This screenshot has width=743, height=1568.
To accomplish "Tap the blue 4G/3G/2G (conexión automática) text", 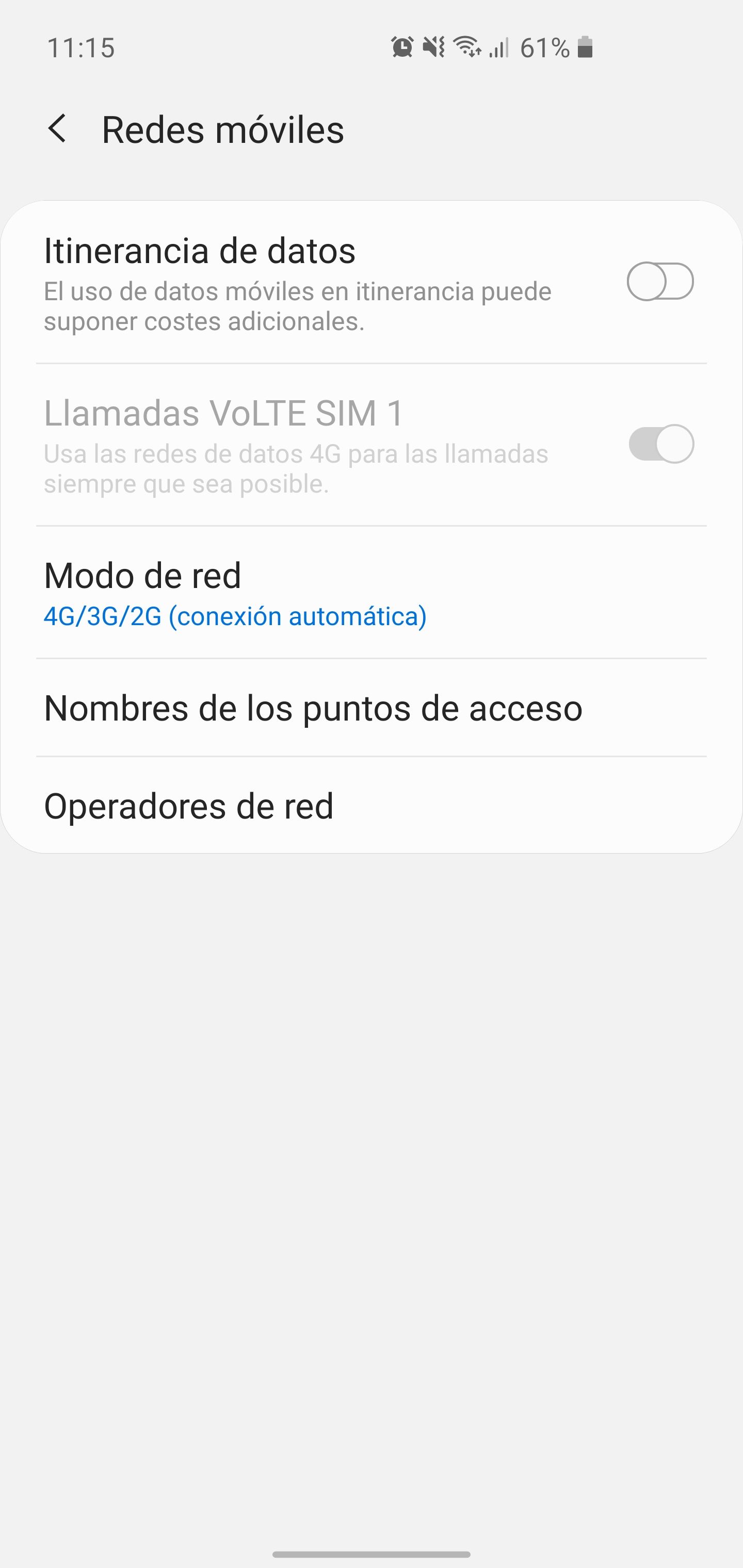I will click(x=235, y=616).
